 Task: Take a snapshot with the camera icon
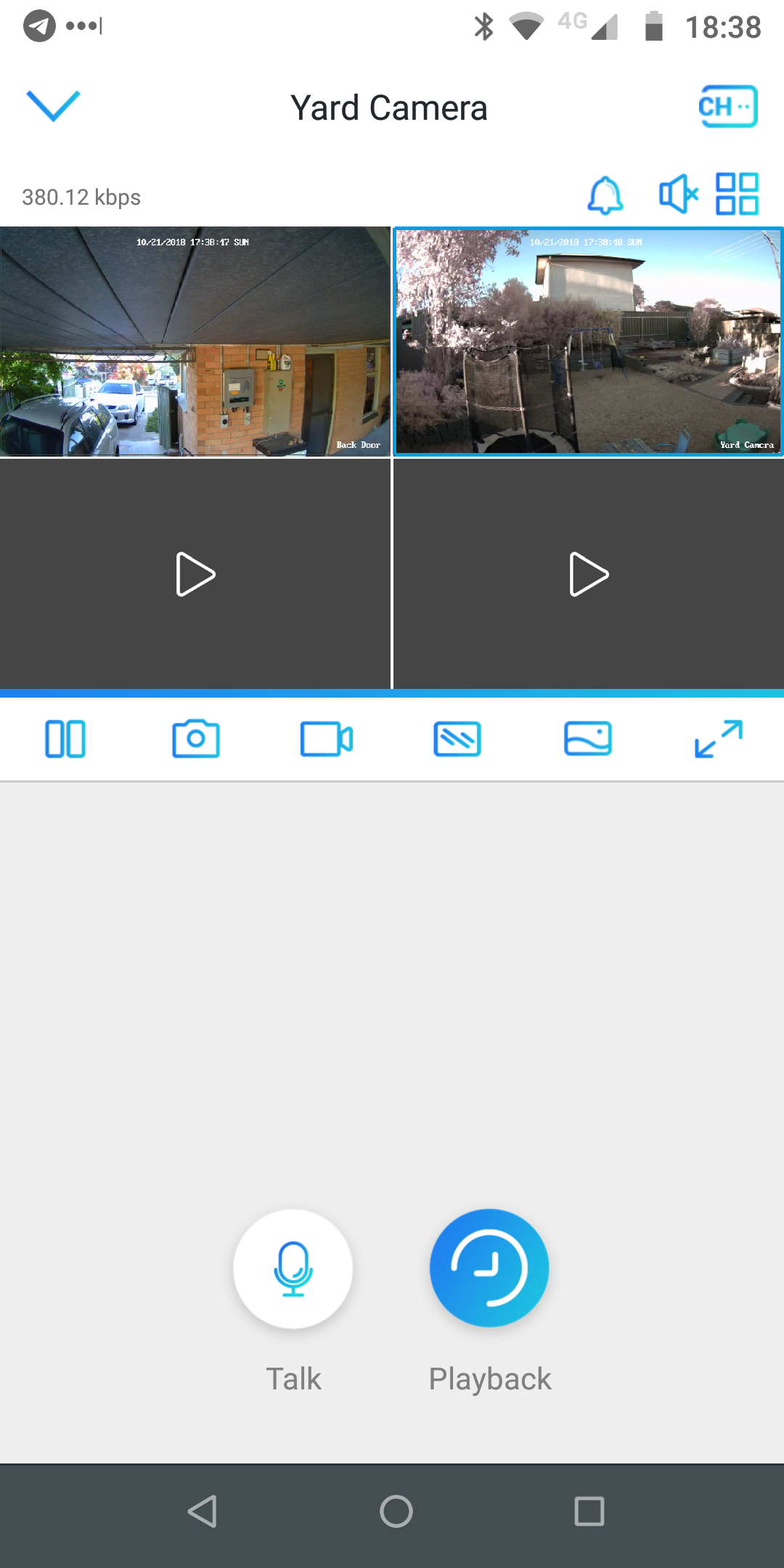click(x=196, y=739)
